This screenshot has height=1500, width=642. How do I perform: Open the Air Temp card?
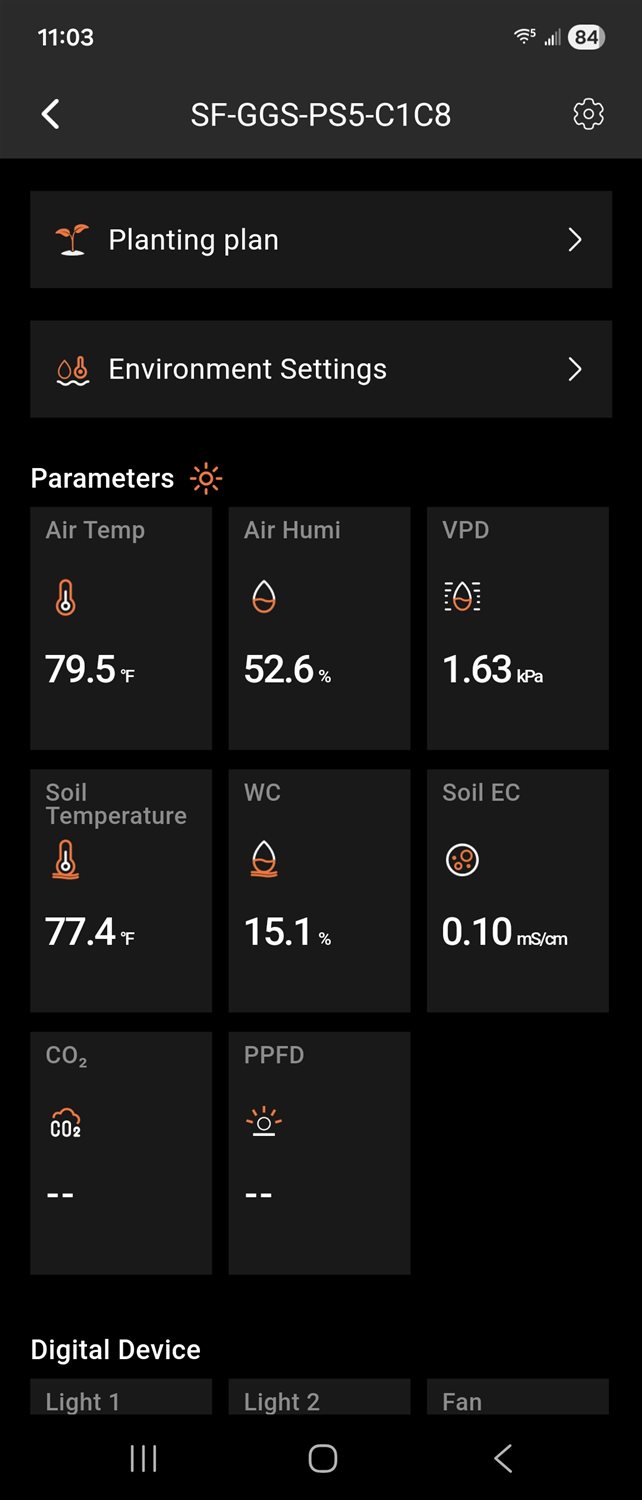(x=121, y=628)
